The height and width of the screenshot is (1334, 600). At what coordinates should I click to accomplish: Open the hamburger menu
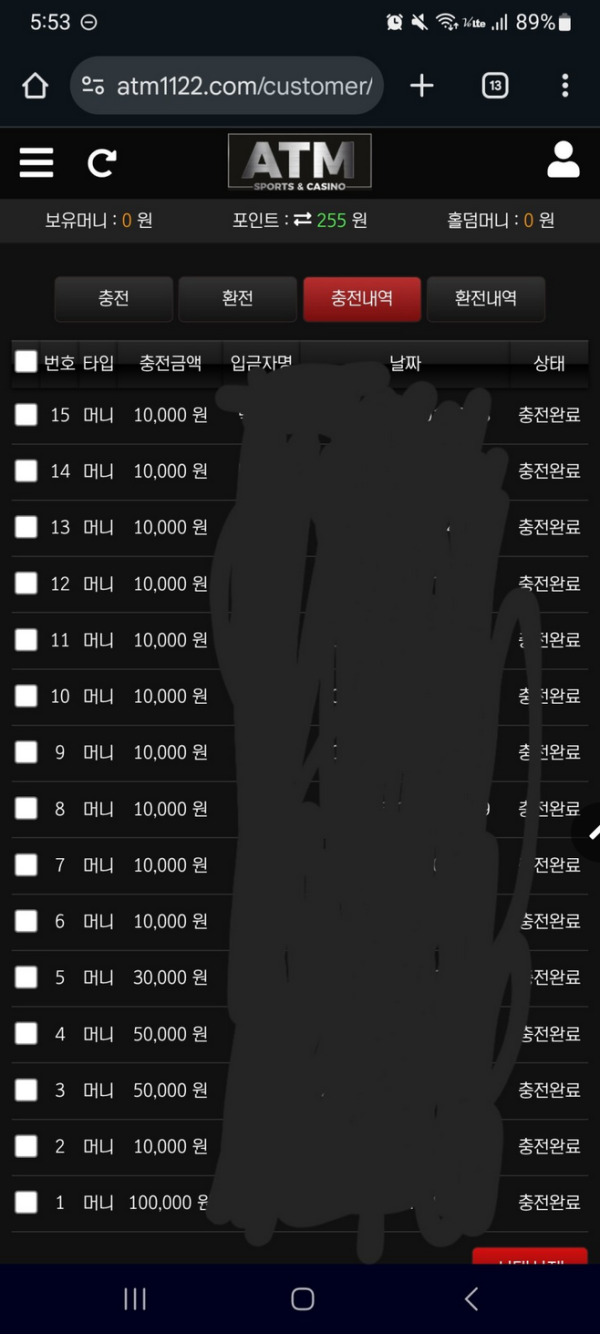(36, 162)
